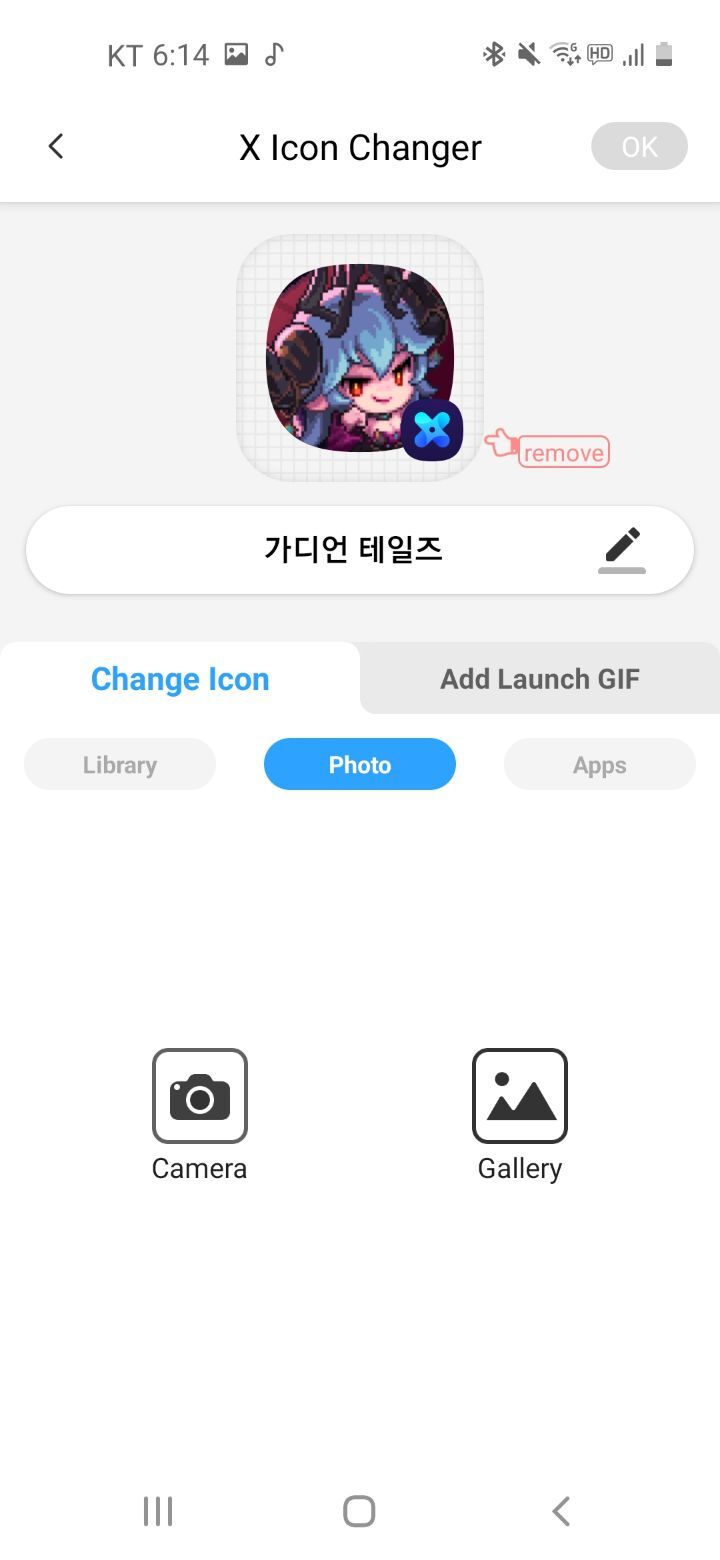Switch to the Add Launch GIF tab
The height and width of the screenshot is (1560, 720).
pos(540,679)
